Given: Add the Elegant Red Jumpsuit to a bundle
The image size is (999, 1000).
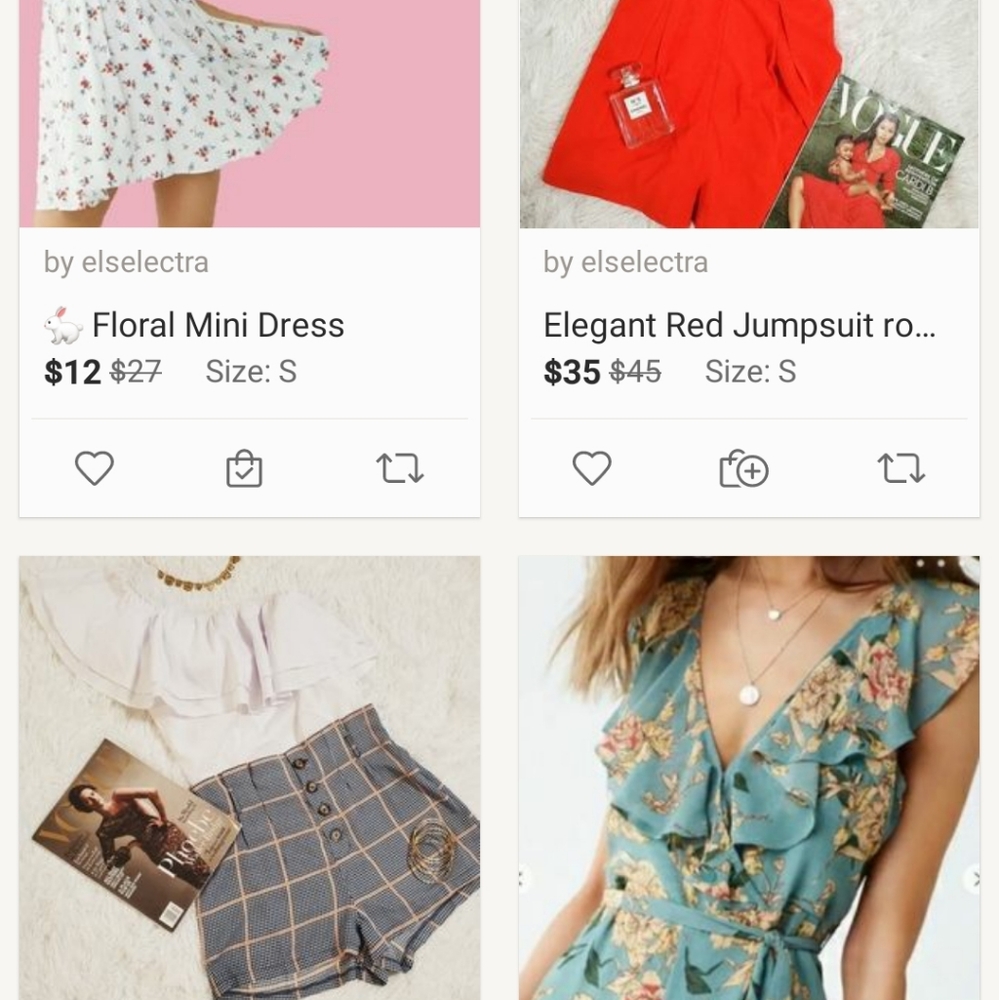Looking at the screenshot, I should pos(742,467).
